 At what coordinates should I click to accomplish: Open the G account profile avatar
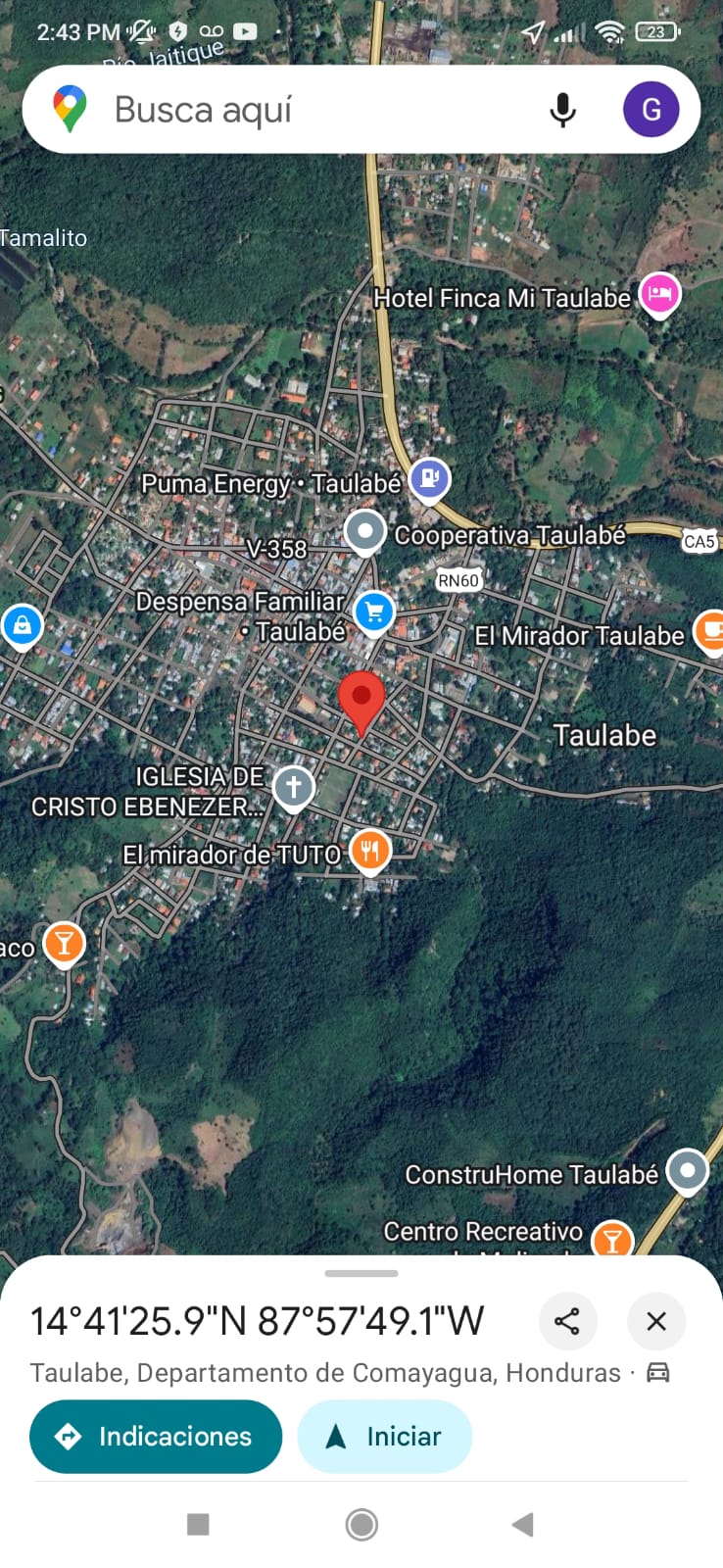(x=651, y=110)
